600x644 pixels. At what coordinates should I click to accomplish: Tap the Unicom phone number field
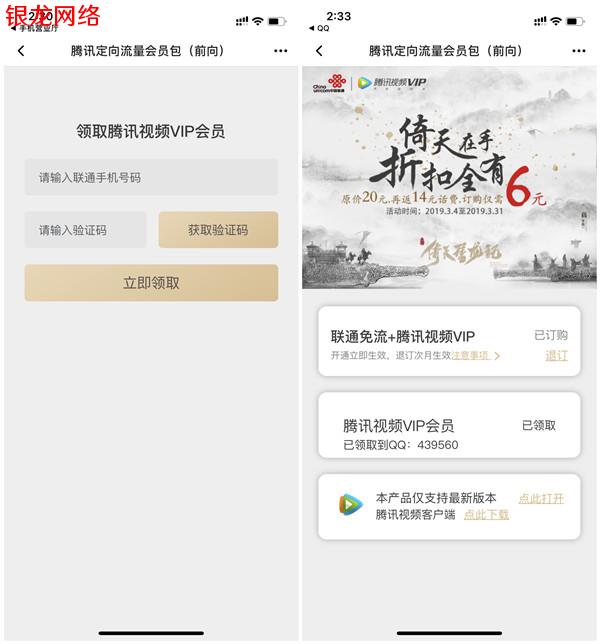(x=151, y=177)
